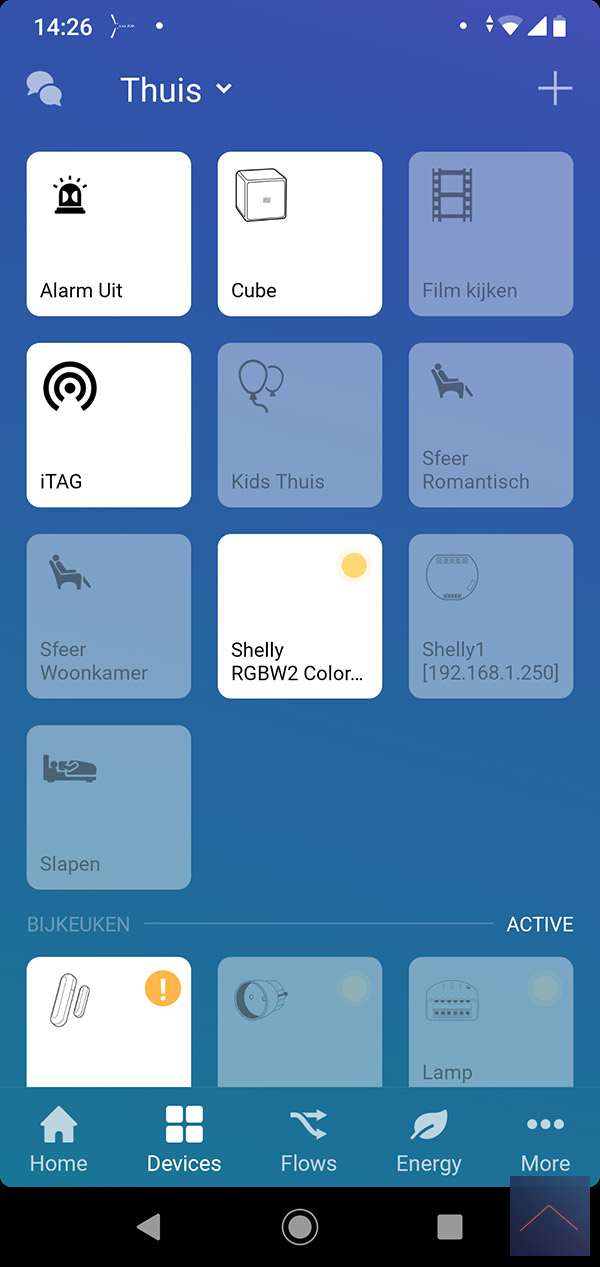Screen dimensions: 600x1267
Task: Go back with the system back button
Action: pyautogui.click(x=149, y=1227)
